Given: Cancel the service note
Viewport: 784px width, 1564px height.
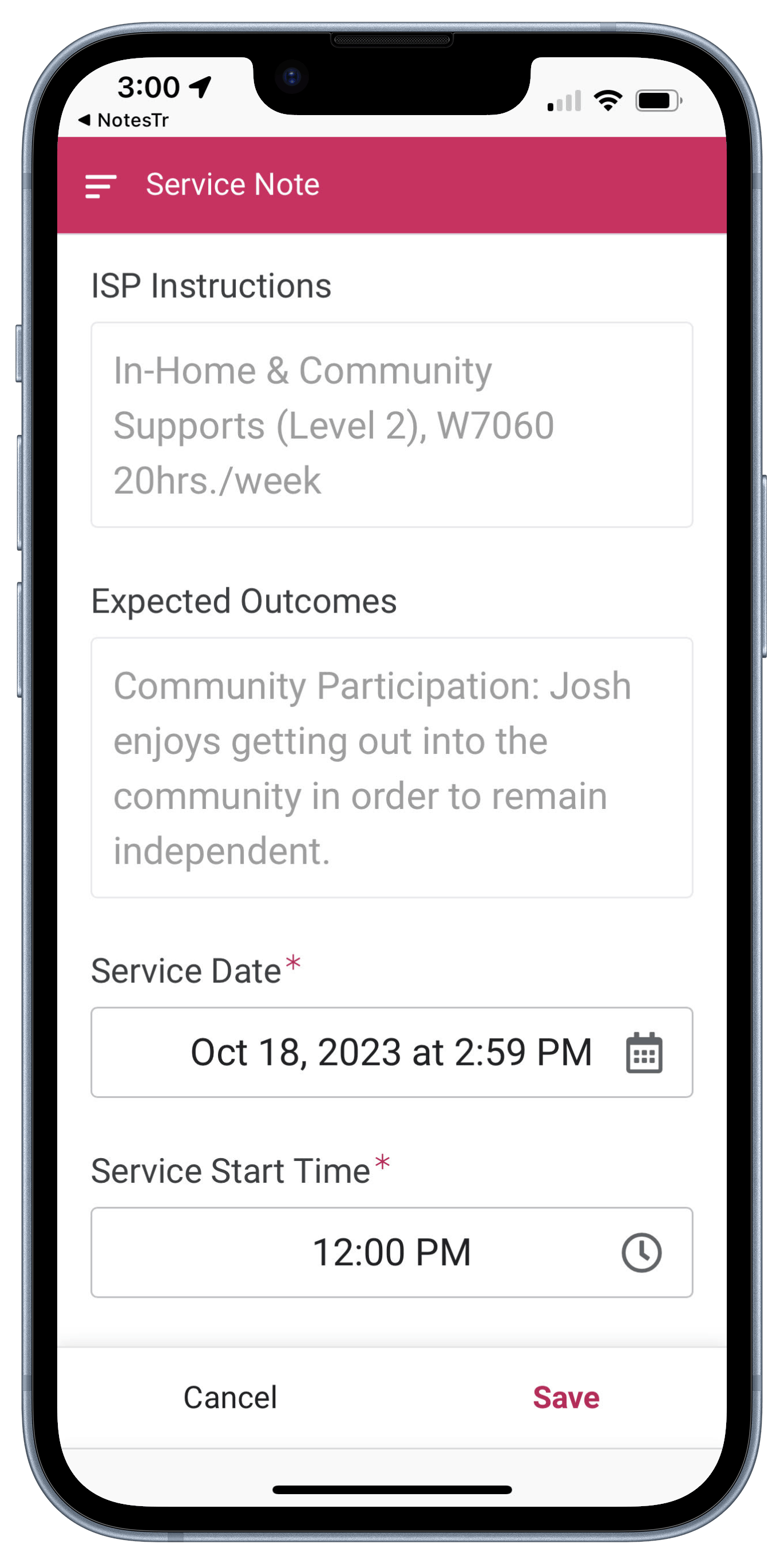Looking at the screenshot, I should [x=230, y=1397].
